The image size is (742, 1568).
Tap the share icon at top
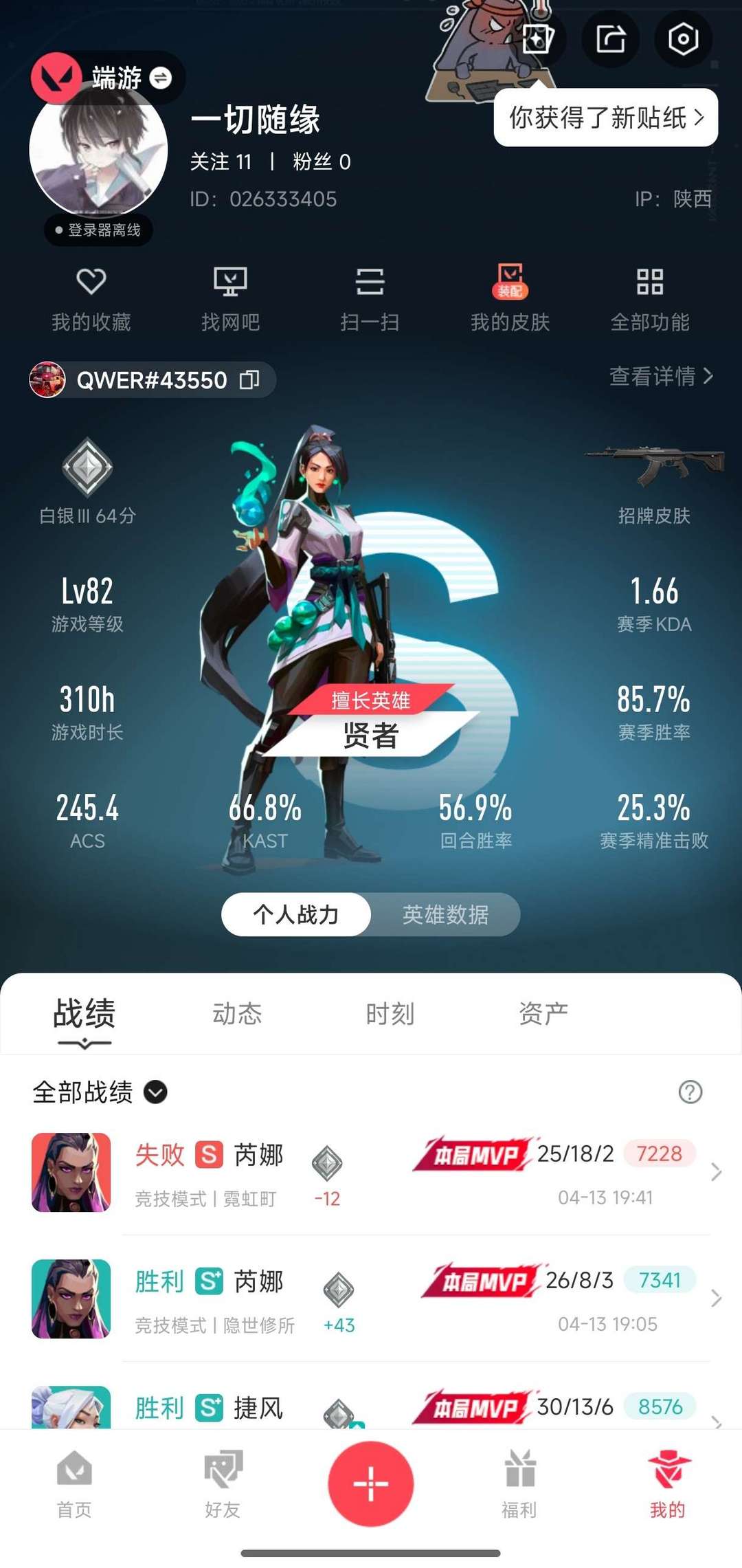611,39
